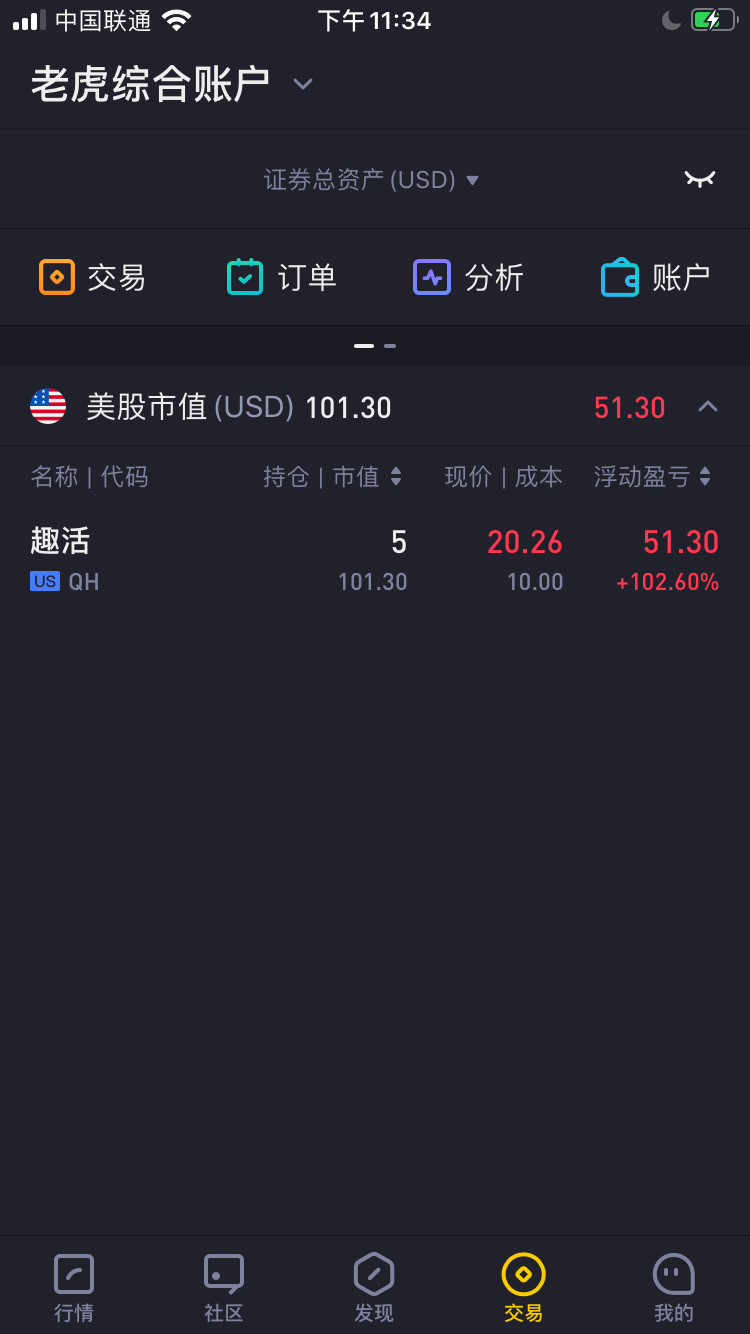Select the 交易 bottom tab
The image size is (750, 1334).
pos(524,1288)
